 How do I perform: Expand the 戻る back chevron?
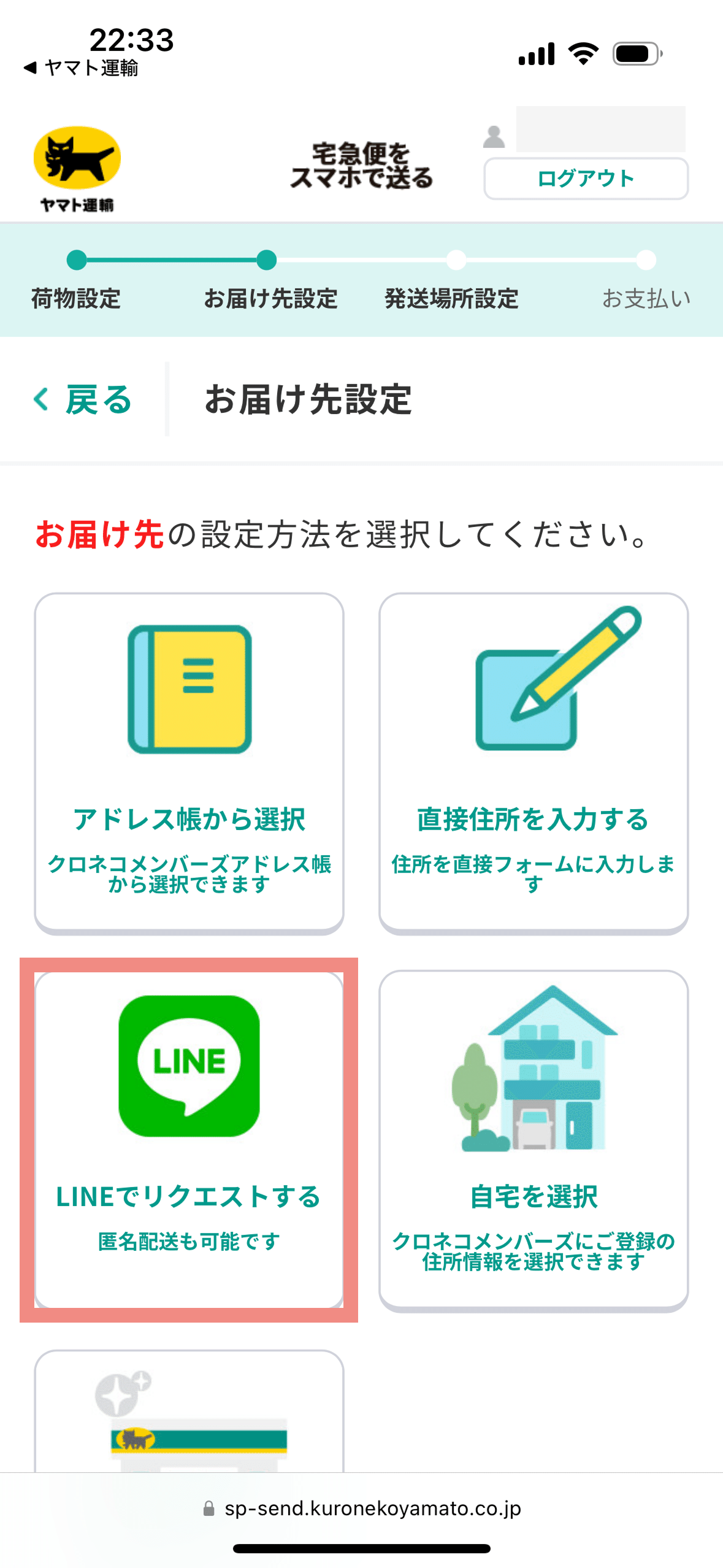coord(40,399)
